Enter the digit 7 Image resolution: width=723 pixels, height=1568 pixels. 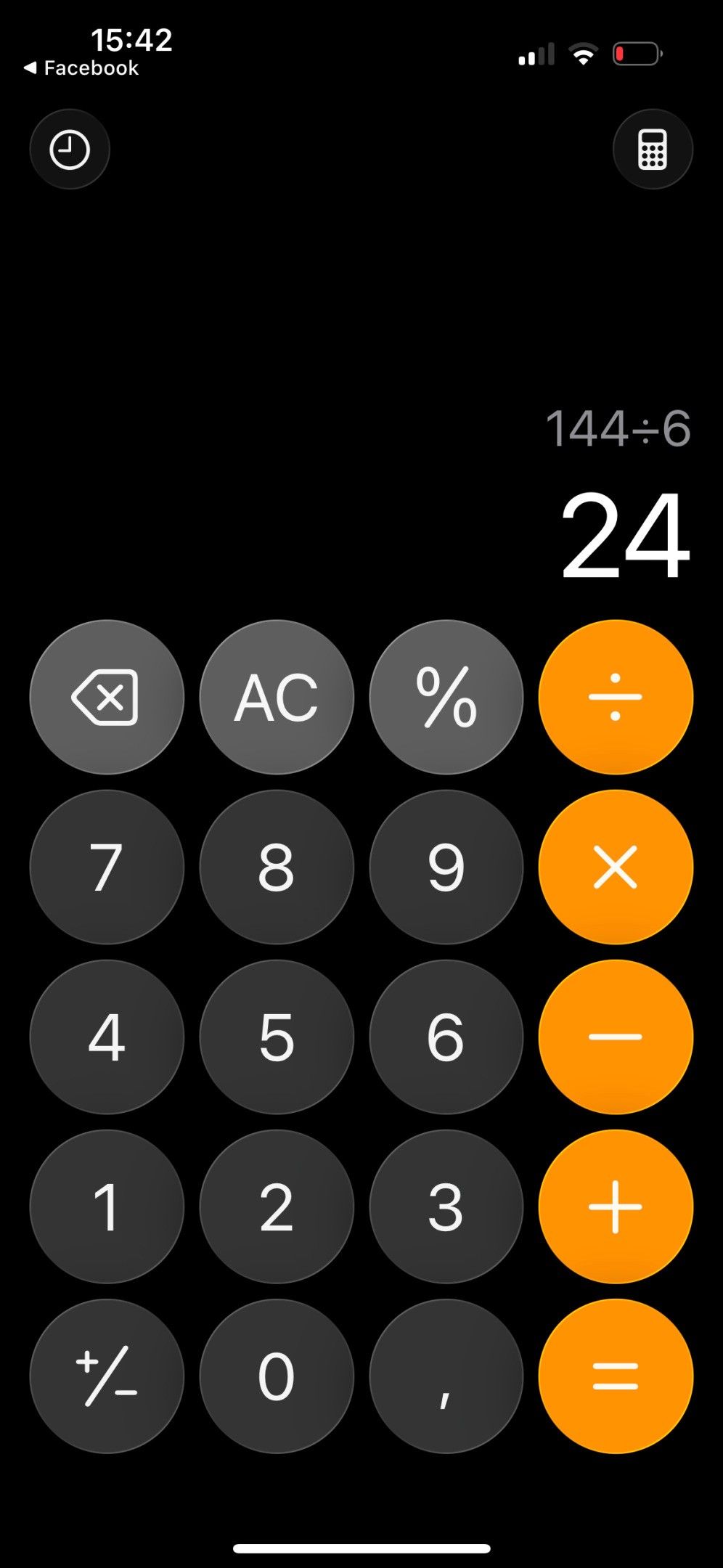pos(107,867)
